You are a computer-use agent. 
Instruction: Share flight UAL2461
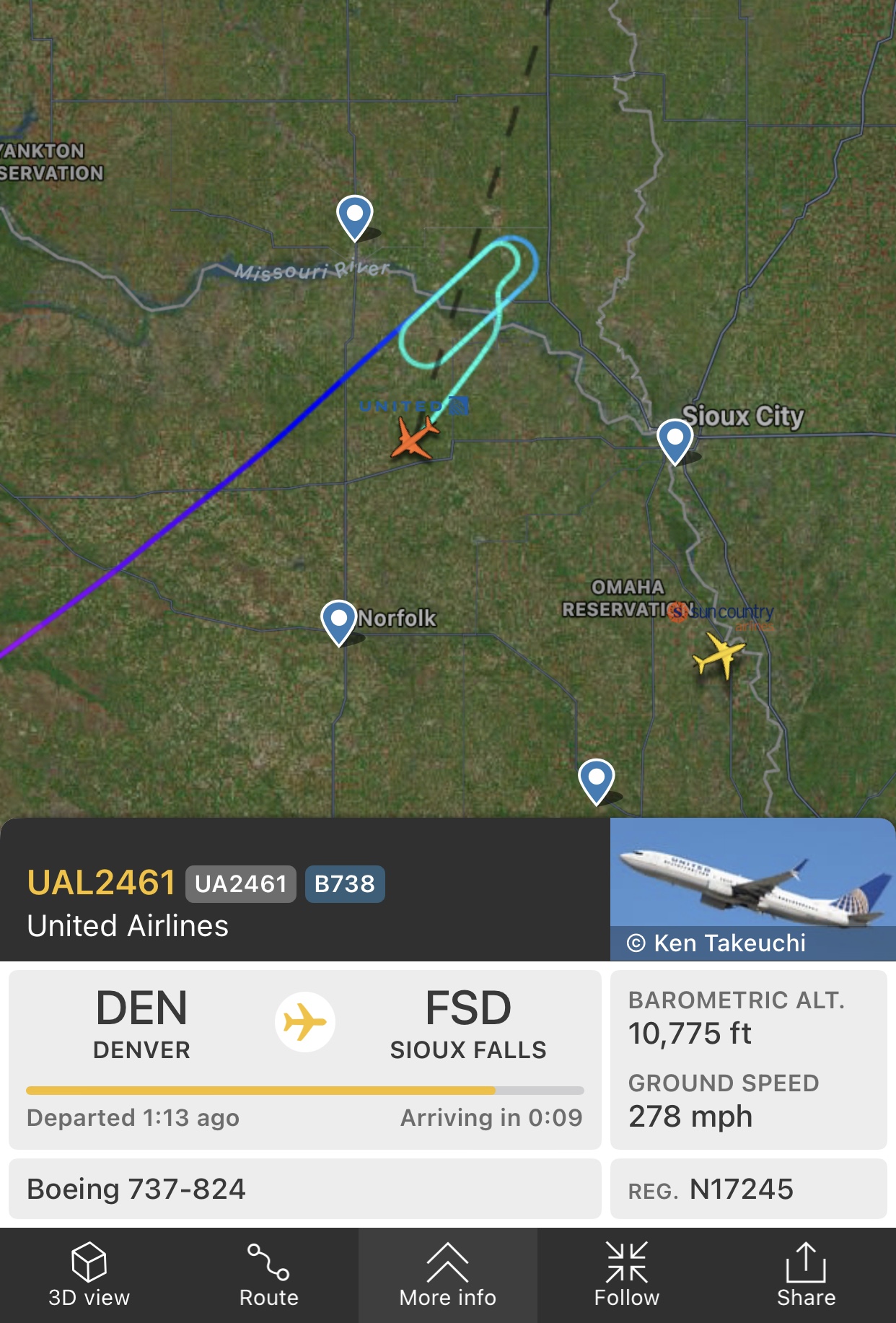[805, 1275]
